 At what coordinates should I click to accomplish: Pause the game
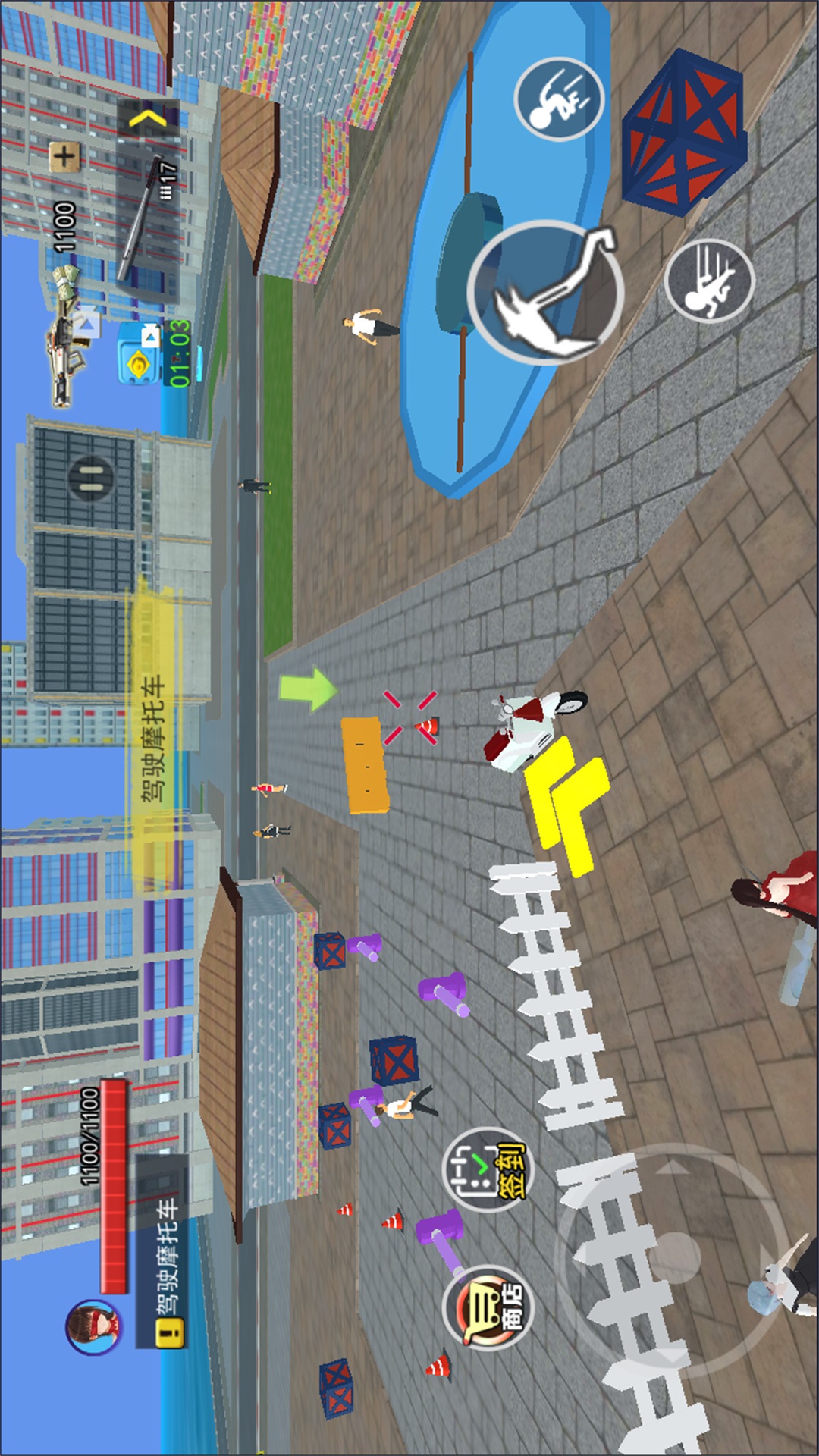point(91,478)
